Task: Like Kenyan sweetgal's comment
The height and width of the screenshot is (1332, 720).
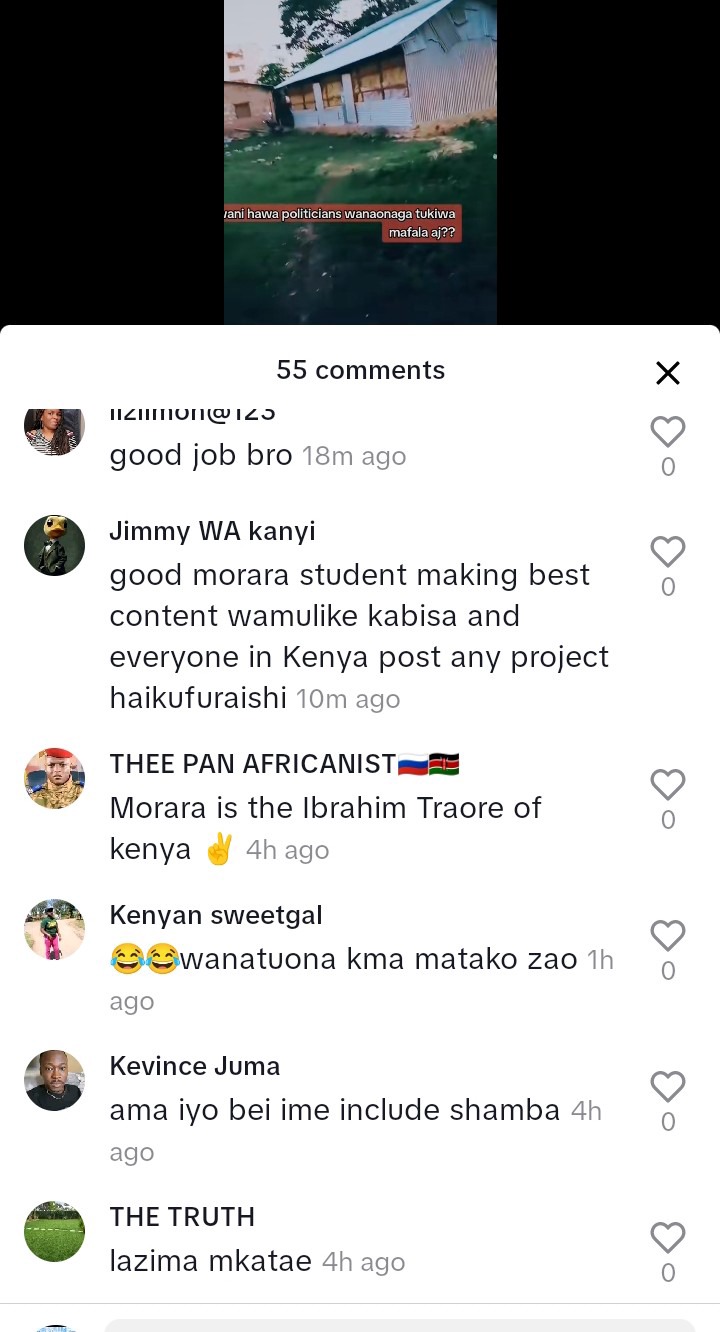Action: (x=667, y=936)
